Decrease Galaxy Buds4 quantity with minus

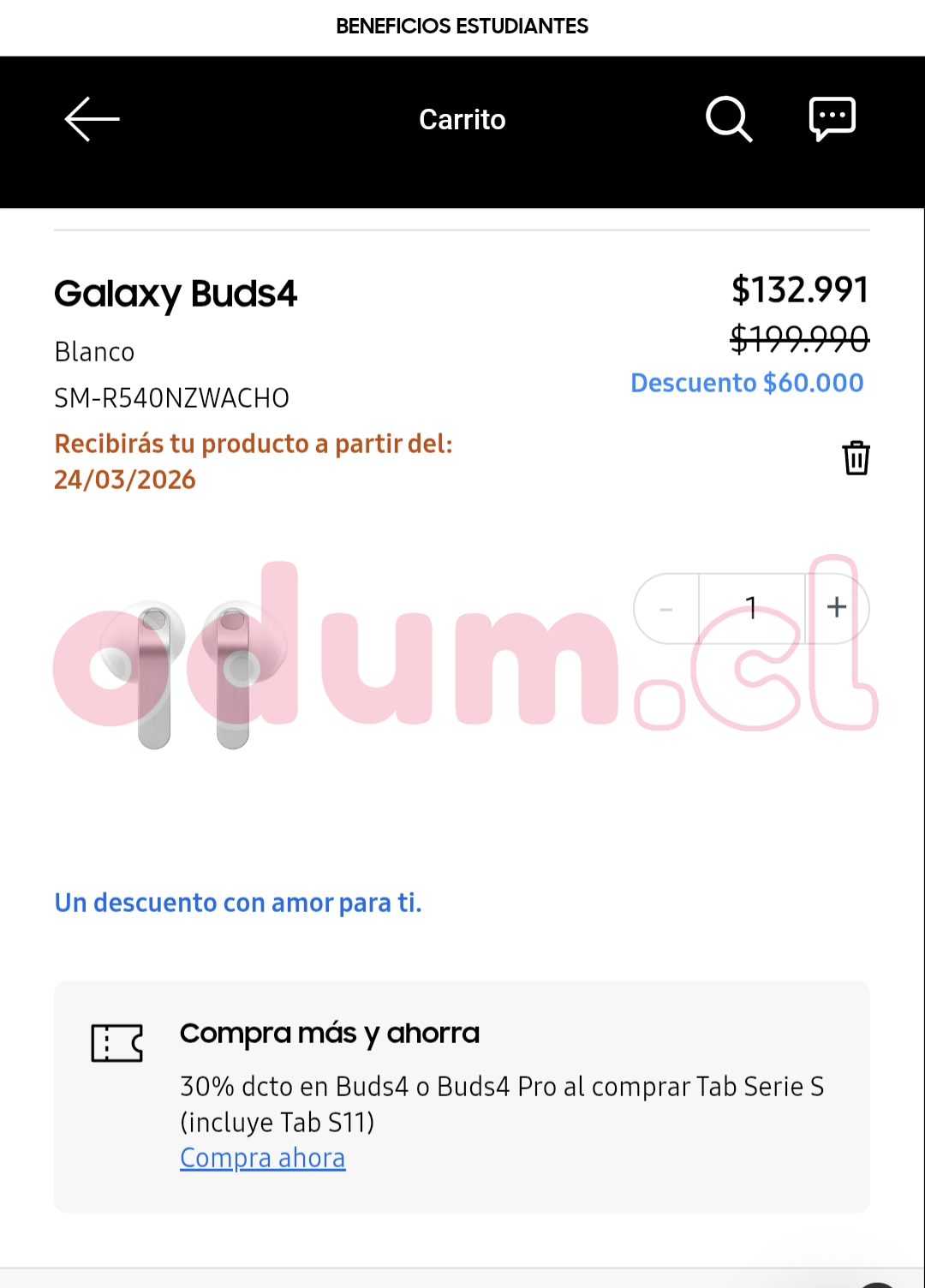tap(666, 609)
